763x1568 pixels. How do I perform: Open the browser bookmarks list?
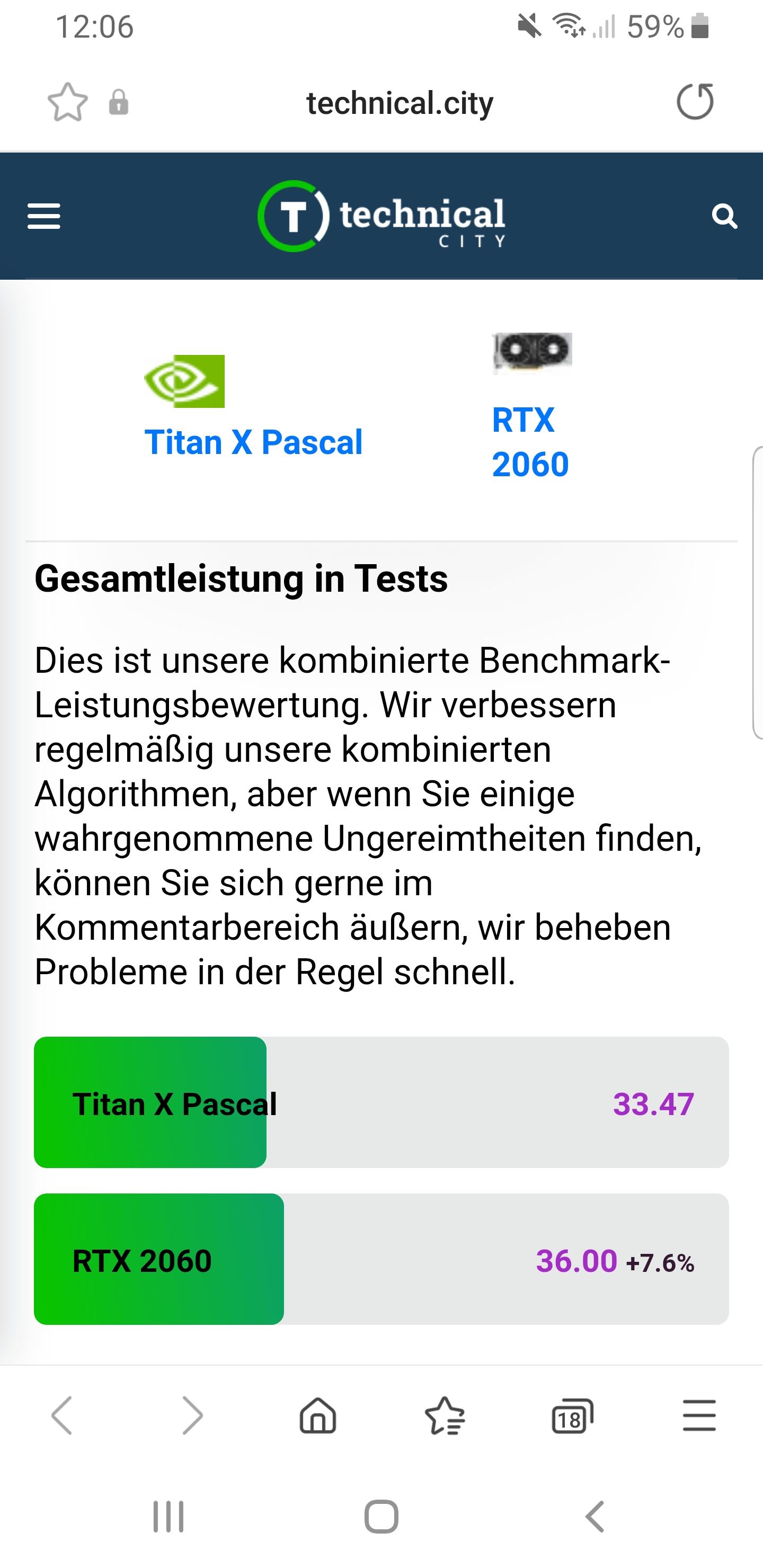(x=445, y=1416)
